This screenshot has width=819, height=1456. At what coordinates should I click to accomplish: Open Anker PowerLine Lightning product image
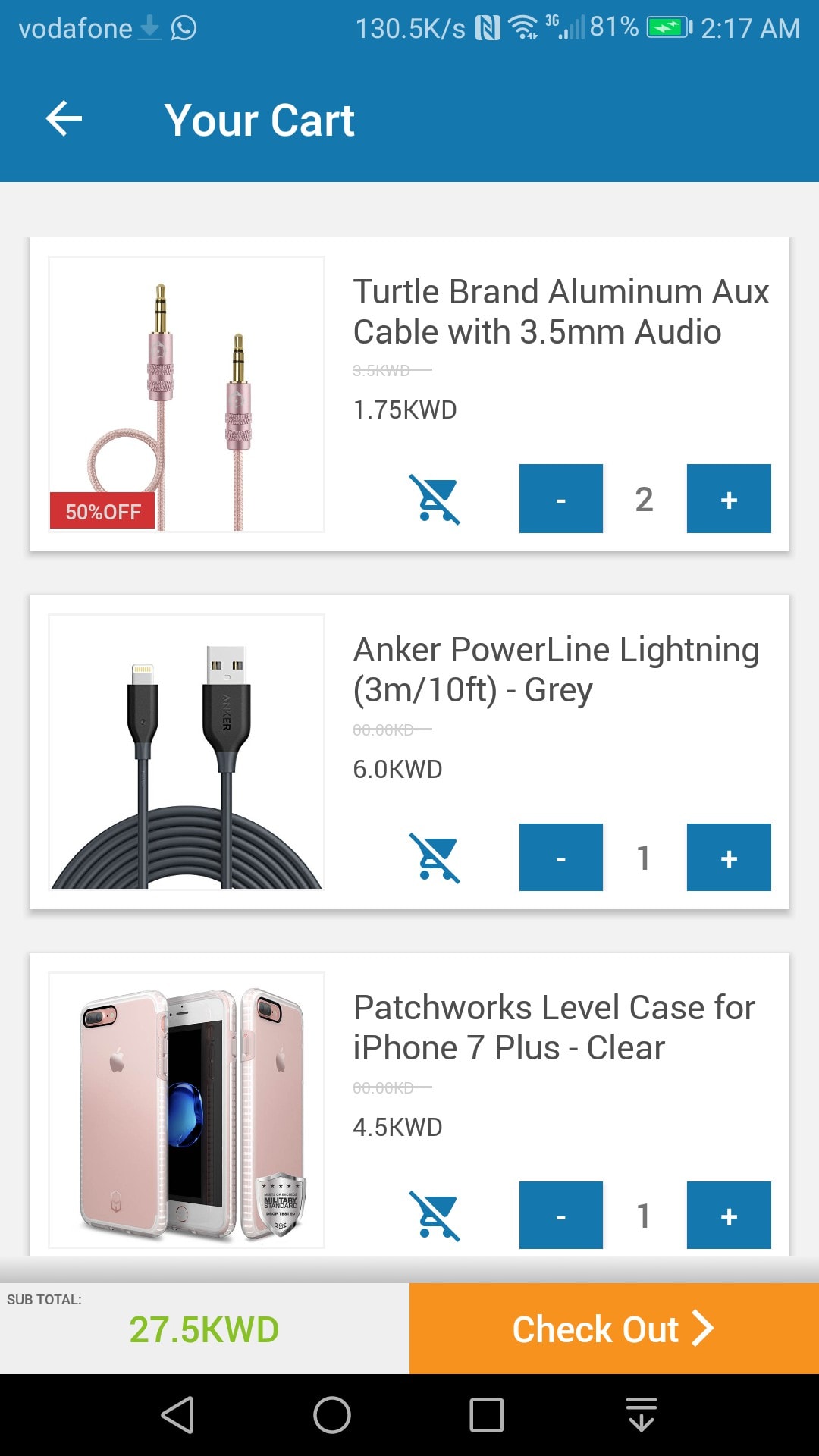187,752
